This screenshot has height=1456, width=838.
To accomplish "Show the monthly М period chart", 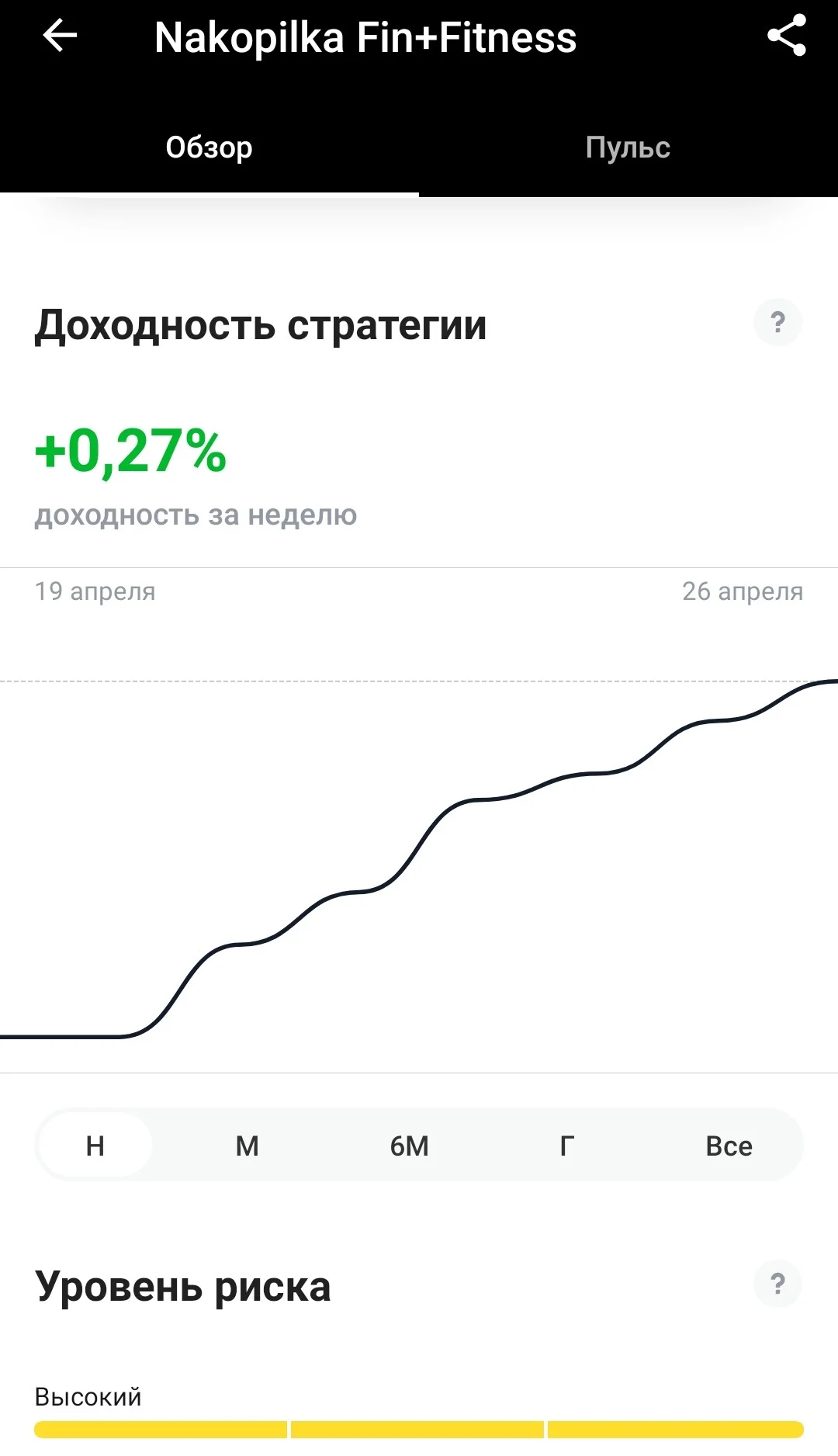I will 248,1146.
